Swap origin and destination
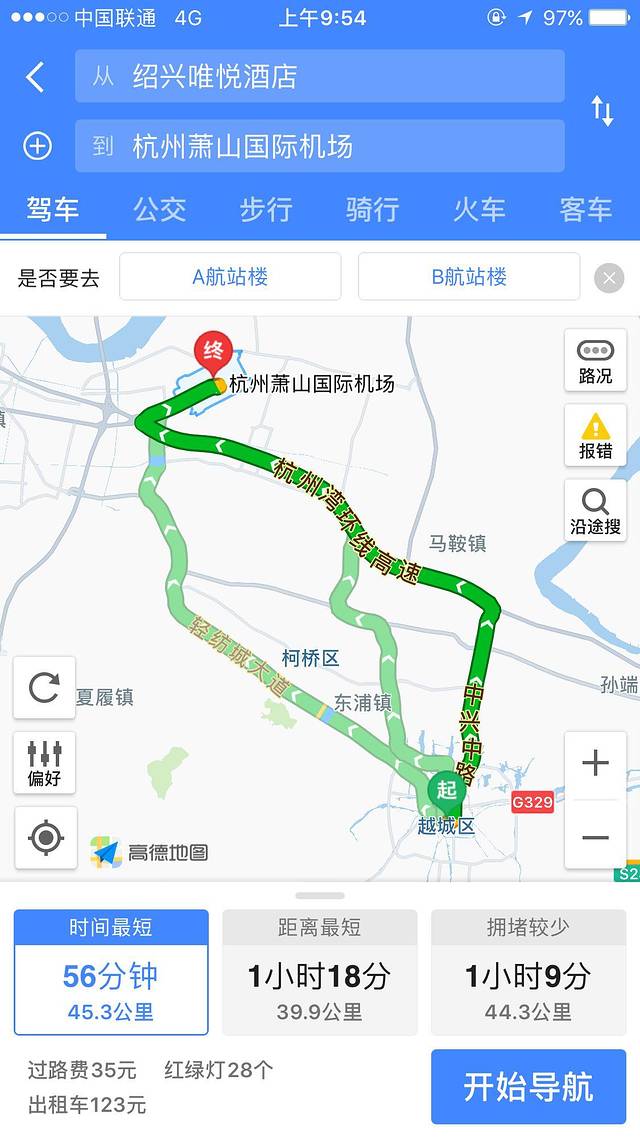 coord(602,111)
